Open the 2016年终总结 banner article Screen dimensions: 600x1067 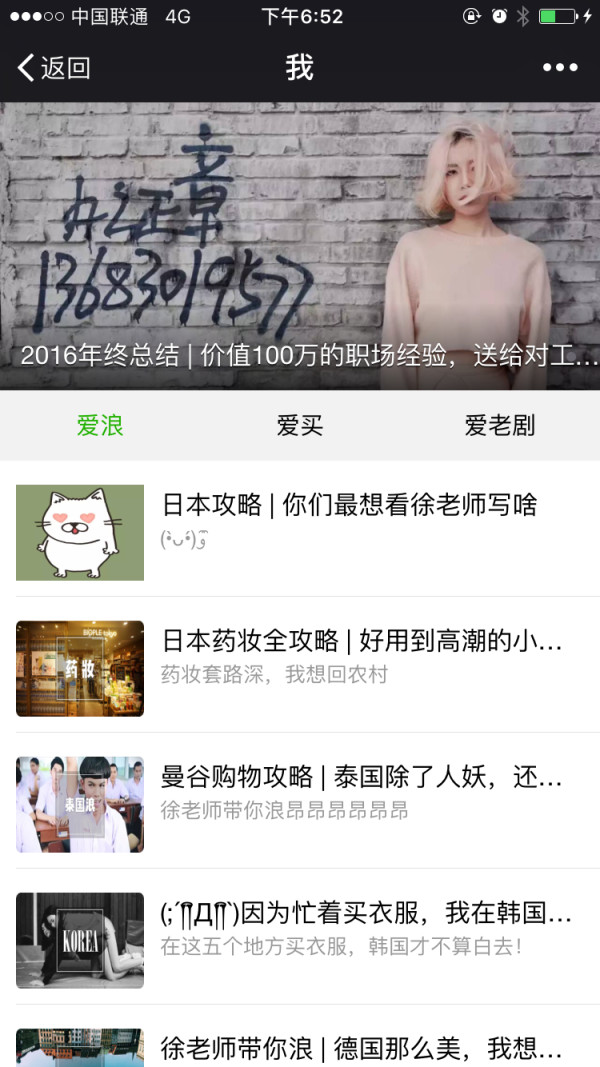[300, 246]
